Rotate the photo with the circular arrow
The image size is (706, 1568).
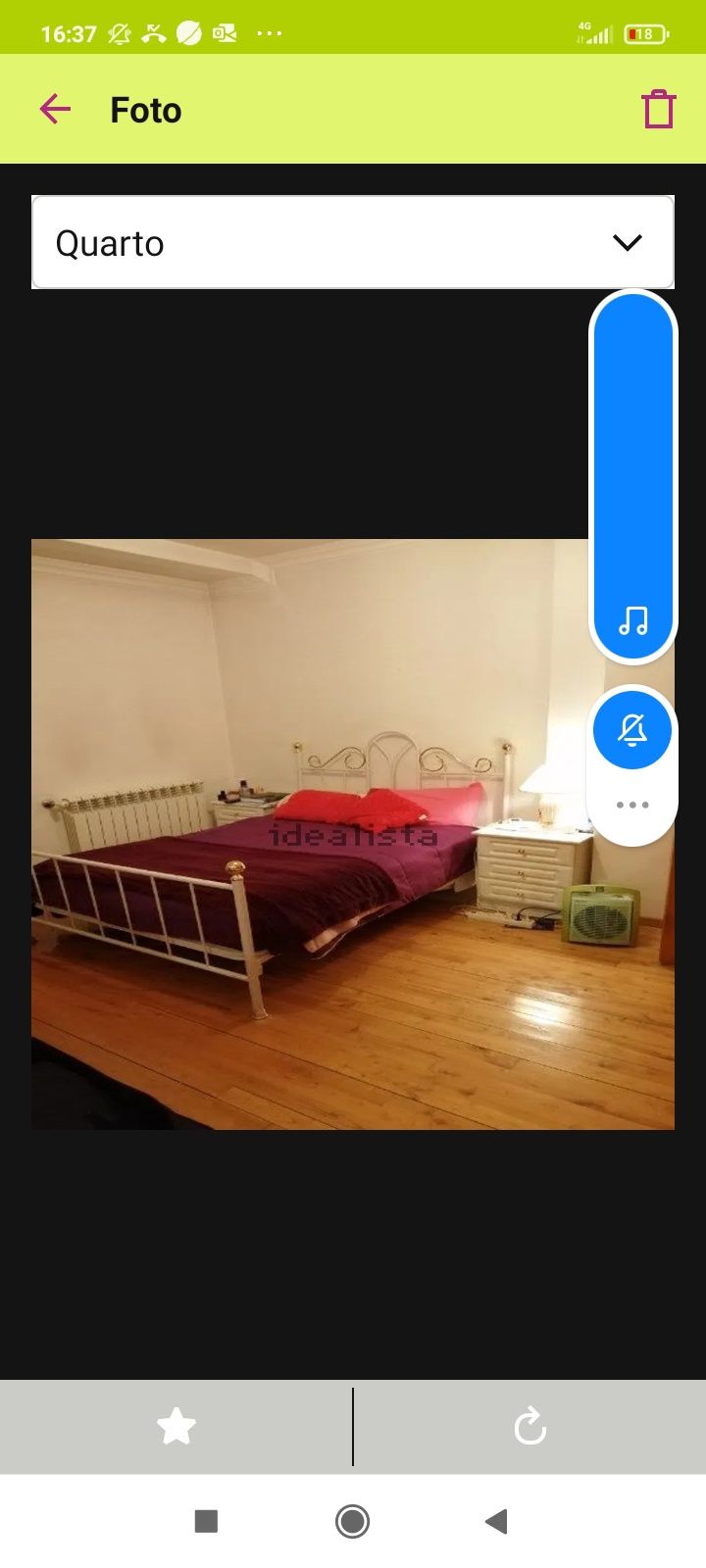click(x=529, y=1426)
